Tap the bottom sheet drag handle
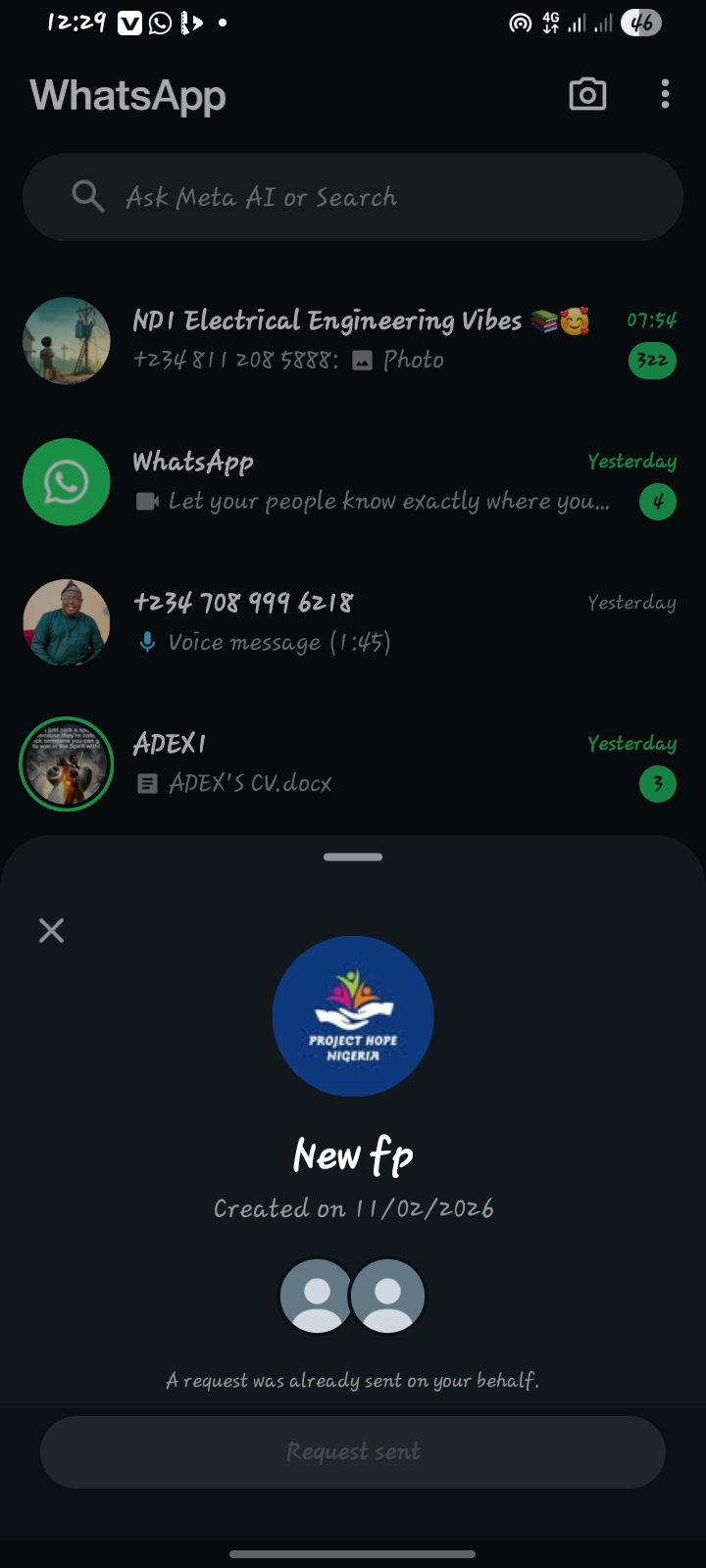This screenshot has width=706, height=1568. pos(353,857)
